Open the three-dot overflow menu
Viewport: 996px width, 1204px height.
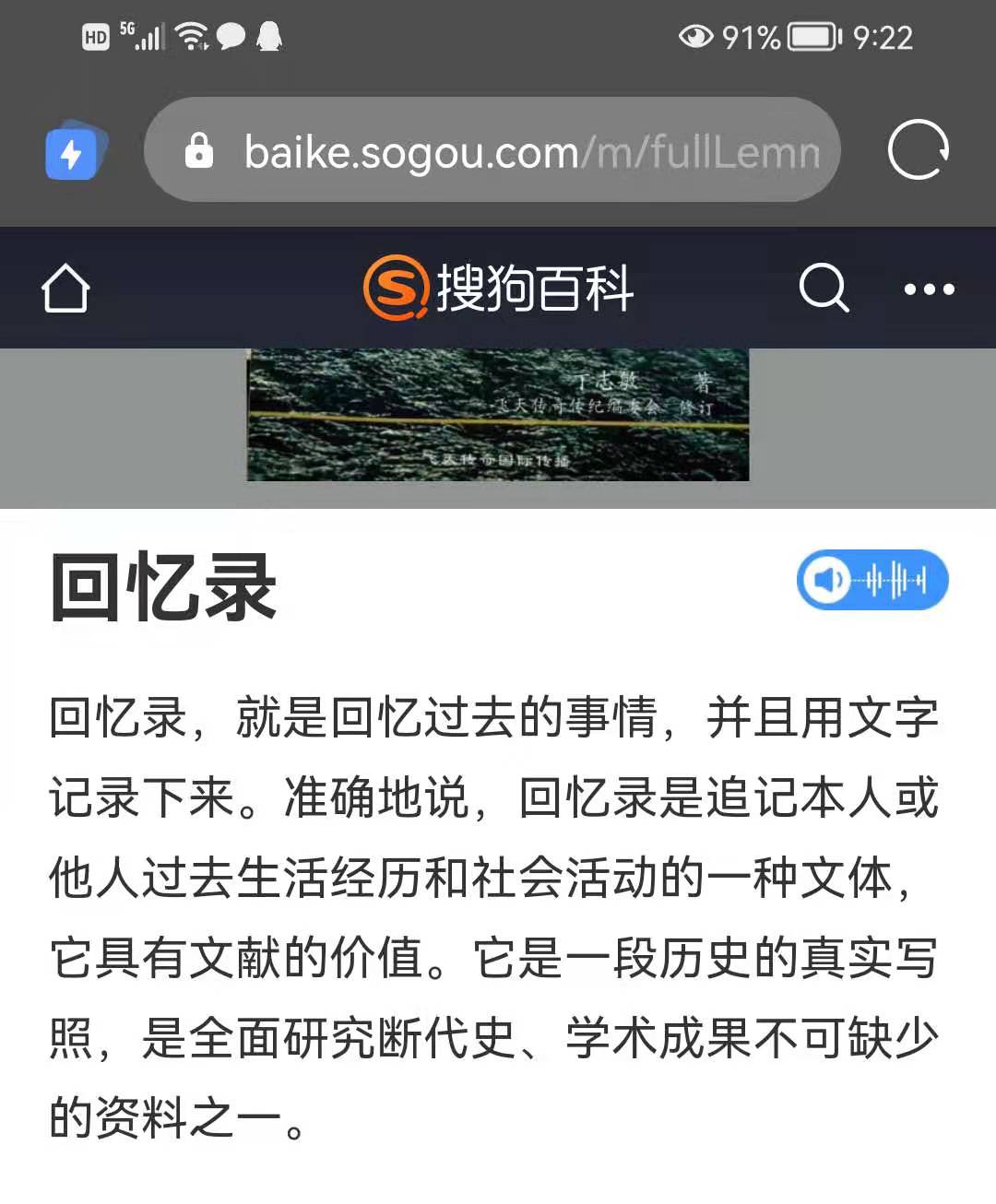[x=929, y=289]
